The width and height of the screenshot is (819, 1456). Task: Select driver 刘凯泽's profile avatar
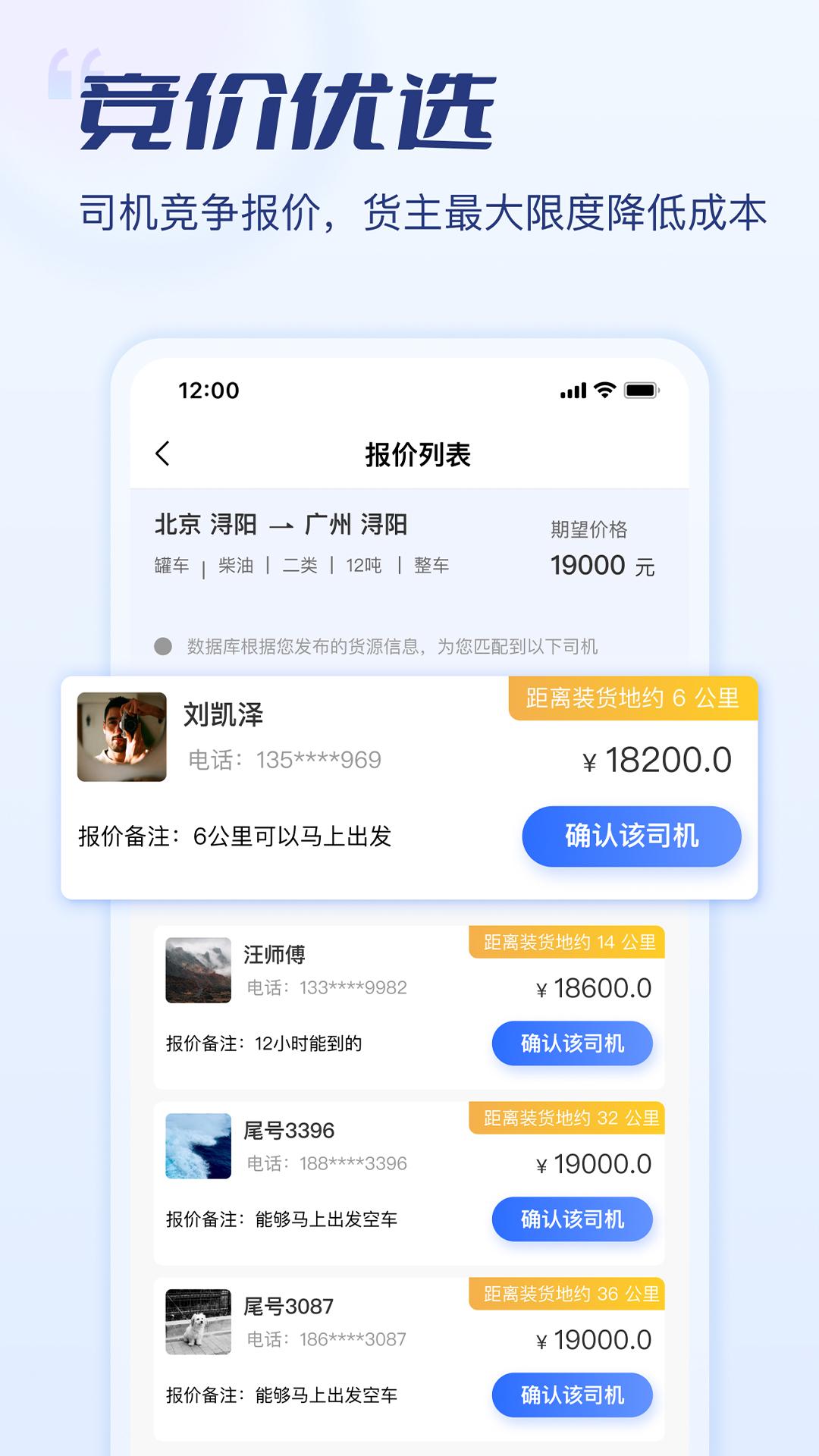[121, 736]
